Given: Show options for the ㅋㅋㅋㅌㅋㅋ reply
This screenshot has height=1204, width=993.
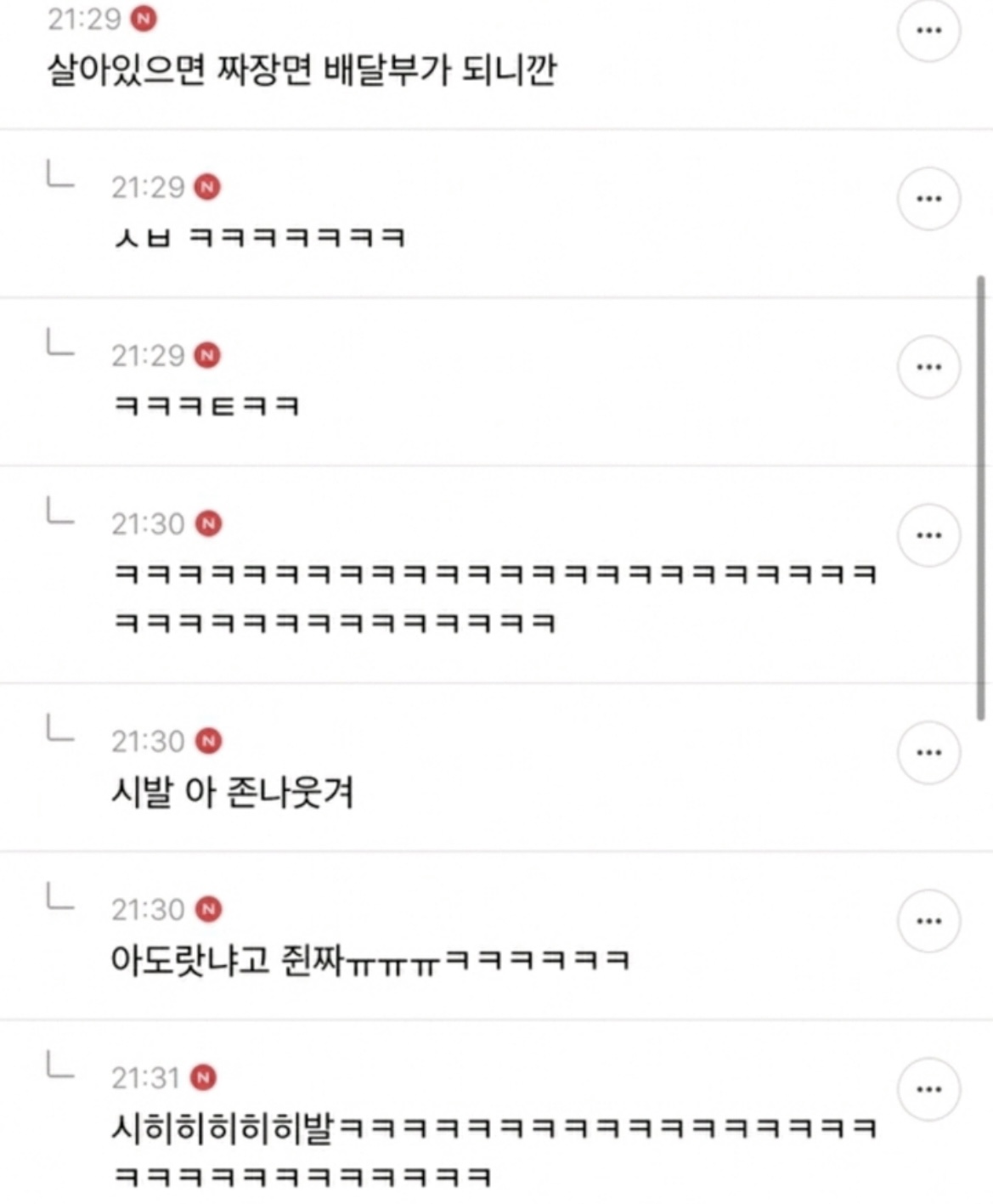Looking at the screenshot, I should (928, 367).
